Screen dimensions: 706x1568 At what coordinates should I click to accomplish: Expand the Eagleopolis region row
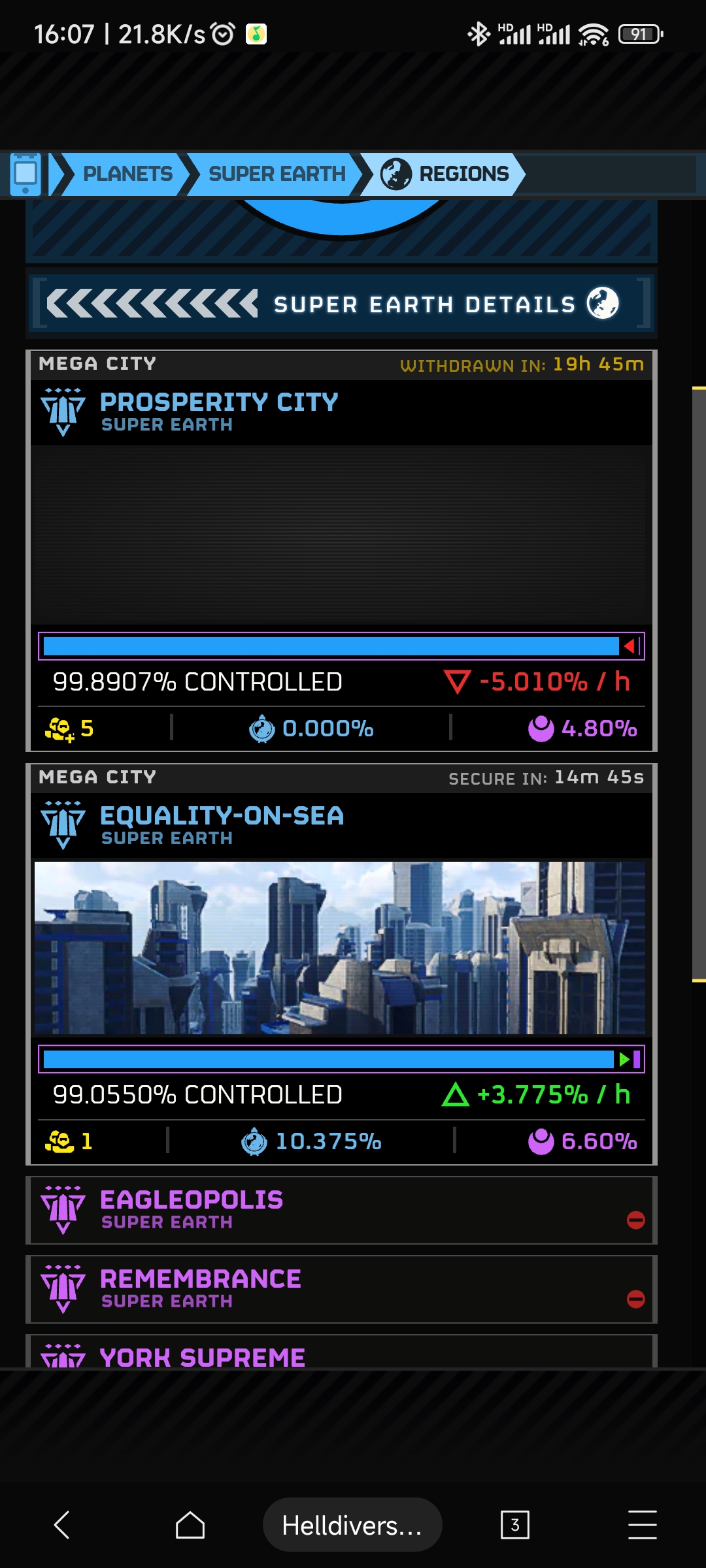point(341,1210)
